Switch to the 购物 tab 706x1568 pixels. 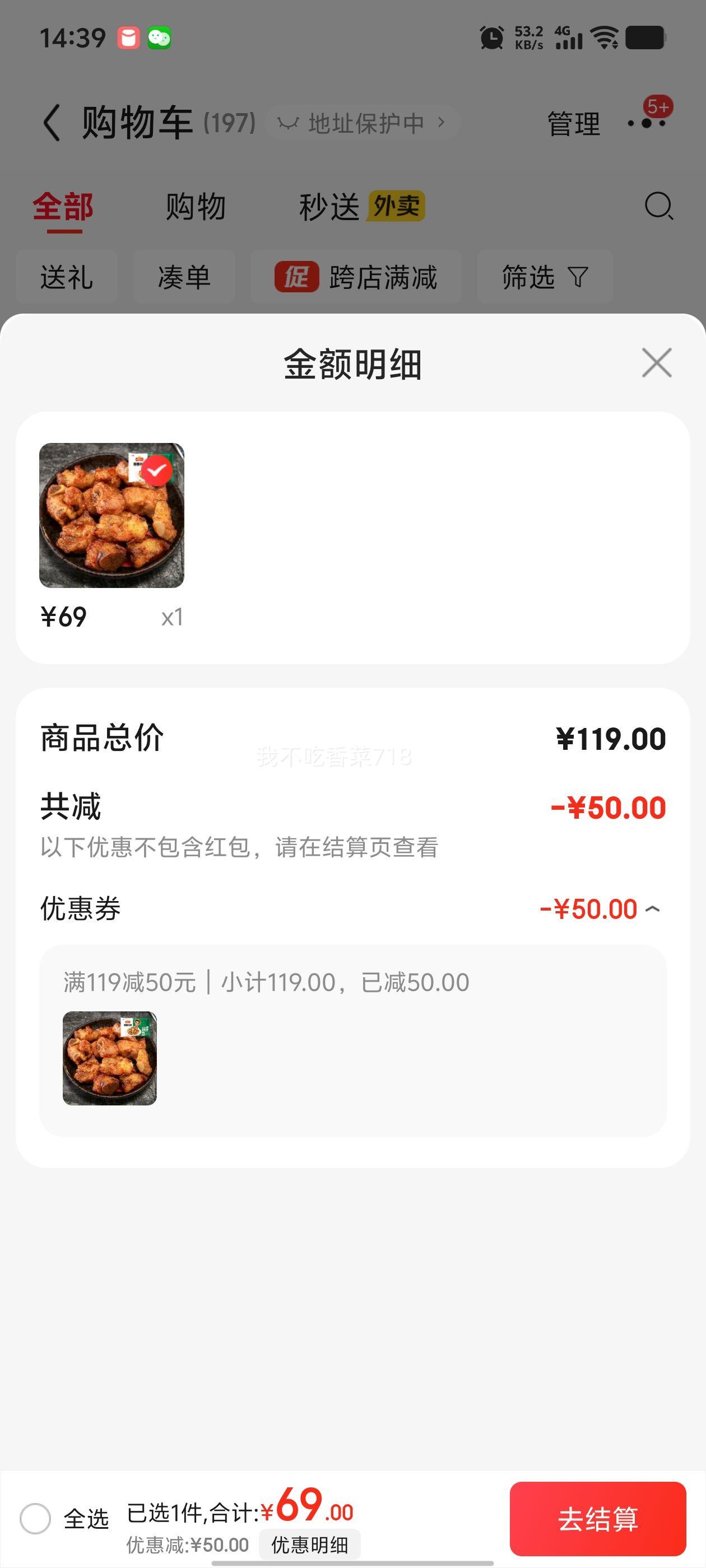[x=196, y=206]
